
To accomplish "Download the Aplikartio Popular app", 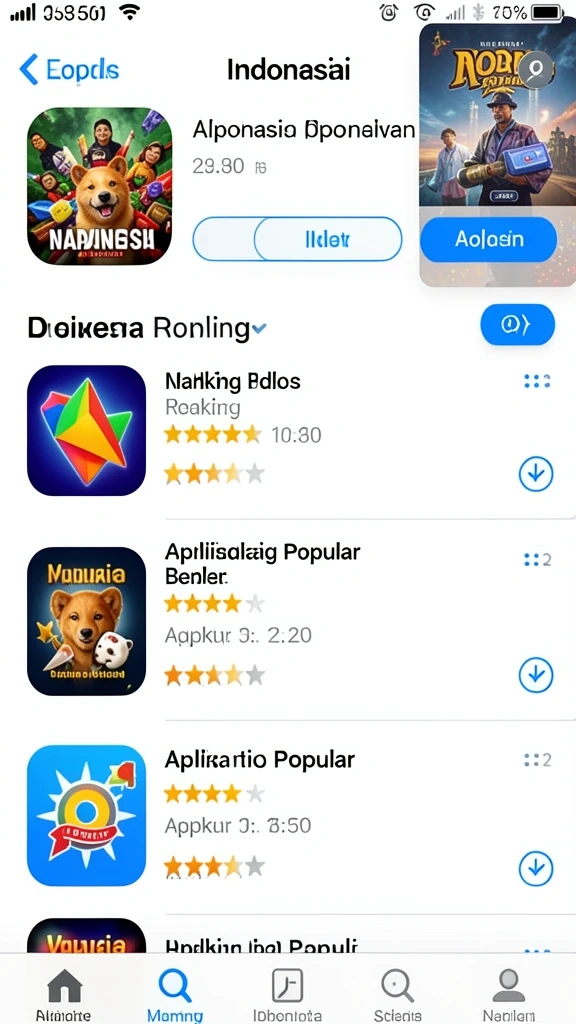I will pos(536,867).
